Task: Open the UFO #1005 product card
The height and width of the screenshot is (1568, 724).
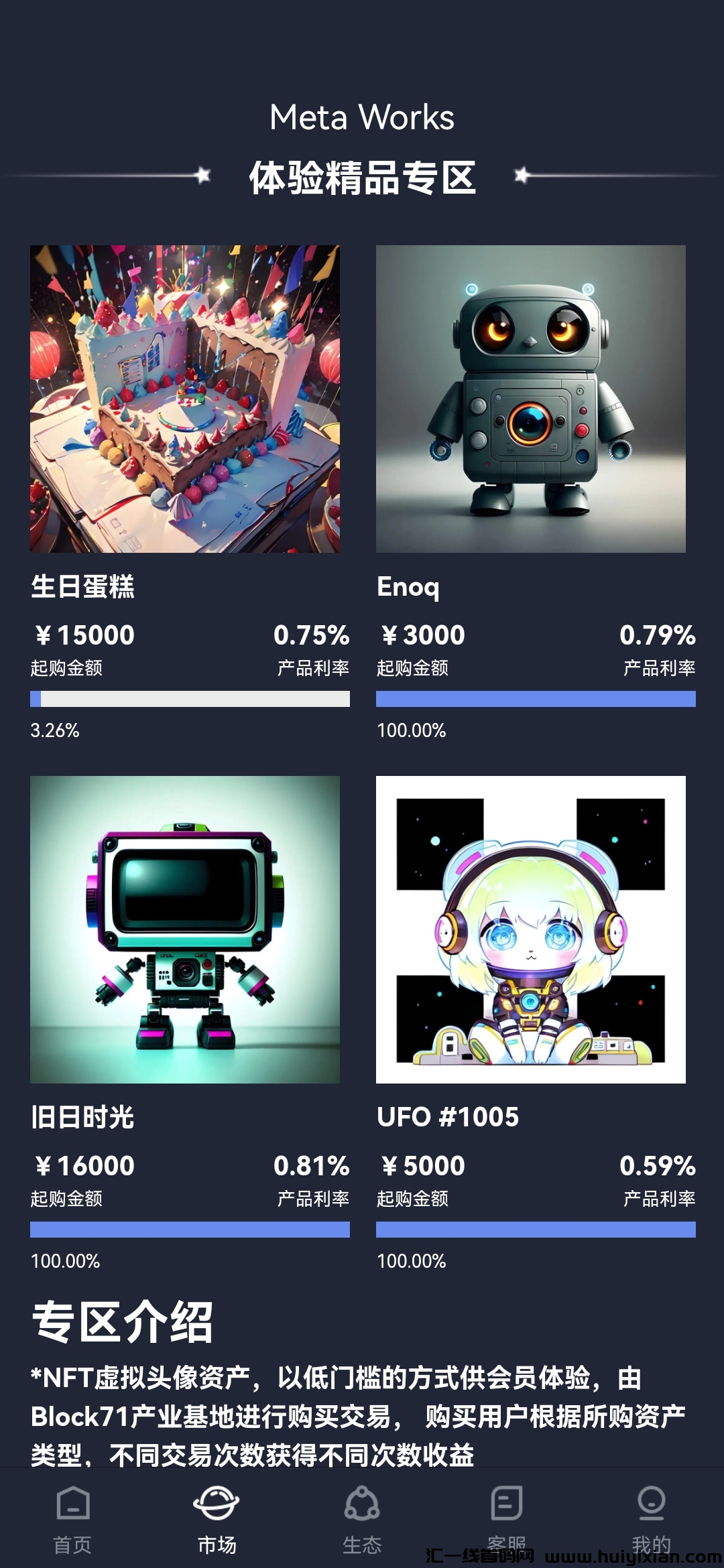Action: [530, 929]
